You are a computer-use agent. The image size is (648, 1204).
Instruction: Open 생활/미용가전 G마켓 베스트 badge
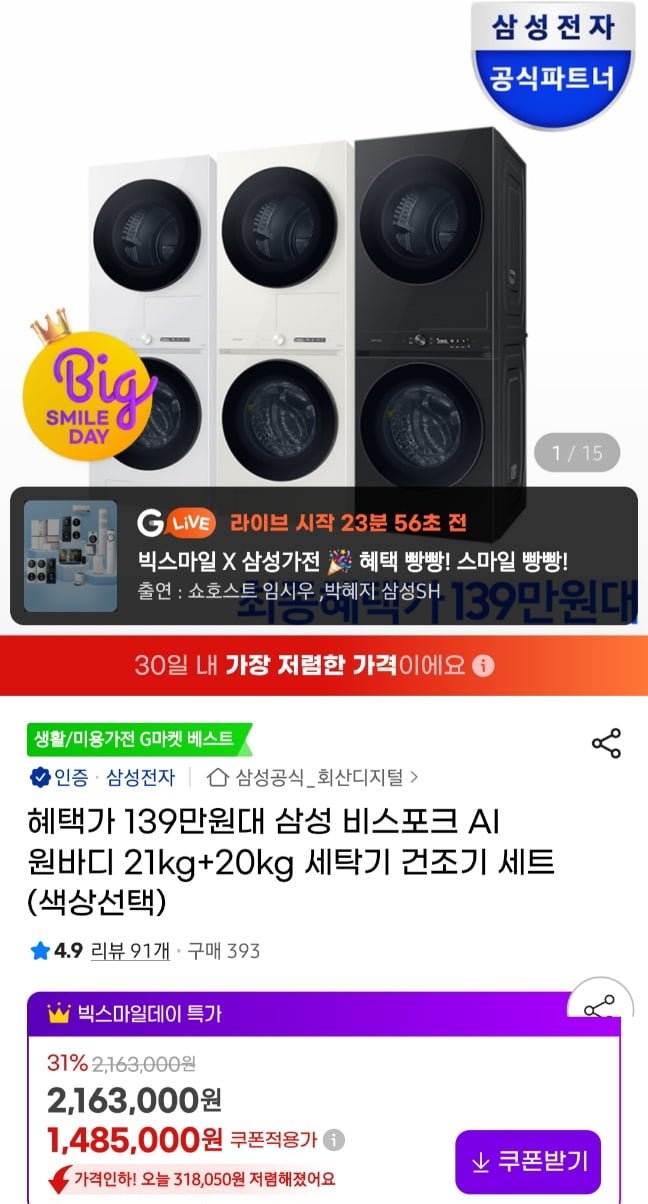[x=138, y=739]
